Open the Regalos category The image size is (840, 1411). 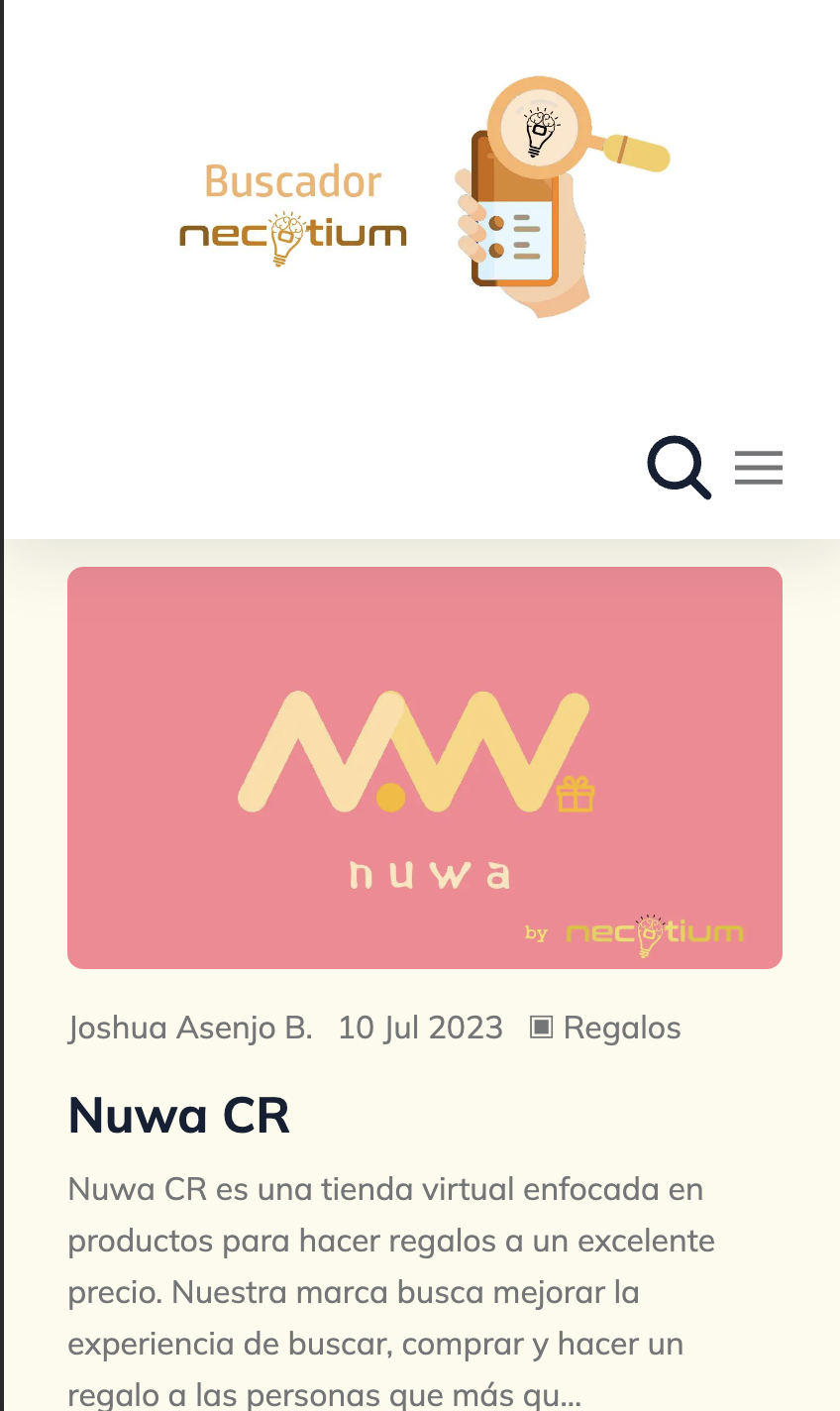(621, 1029)
